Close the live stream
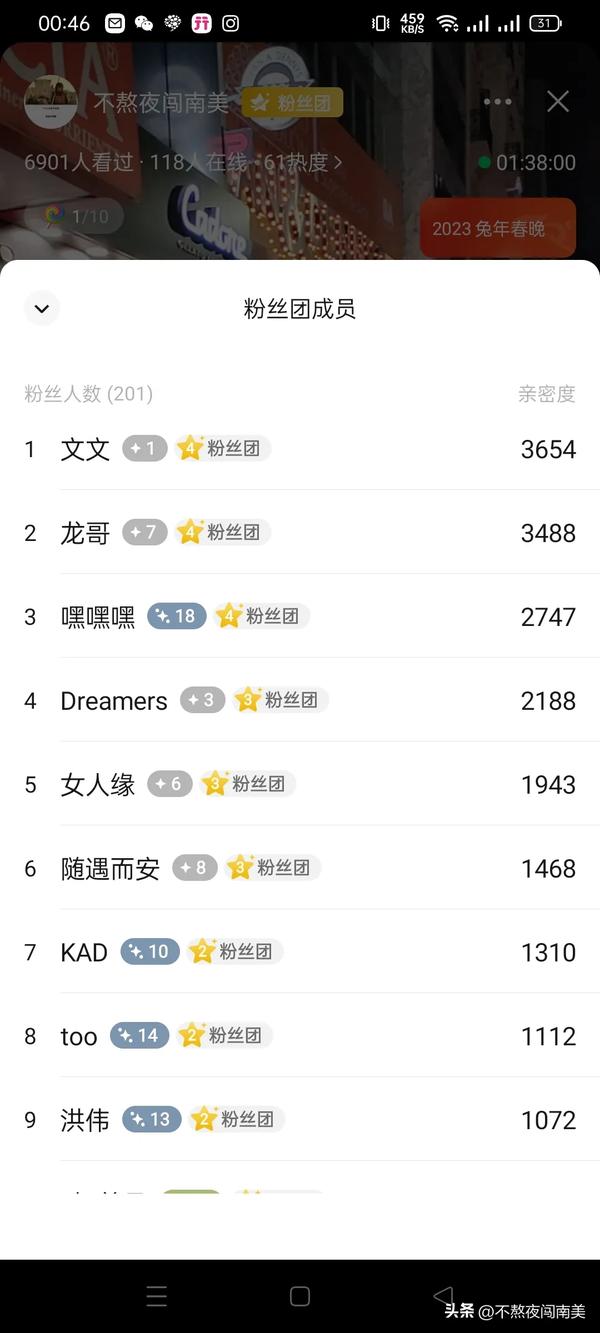Viewport: 600px width, 1333px height. (558, 101)
